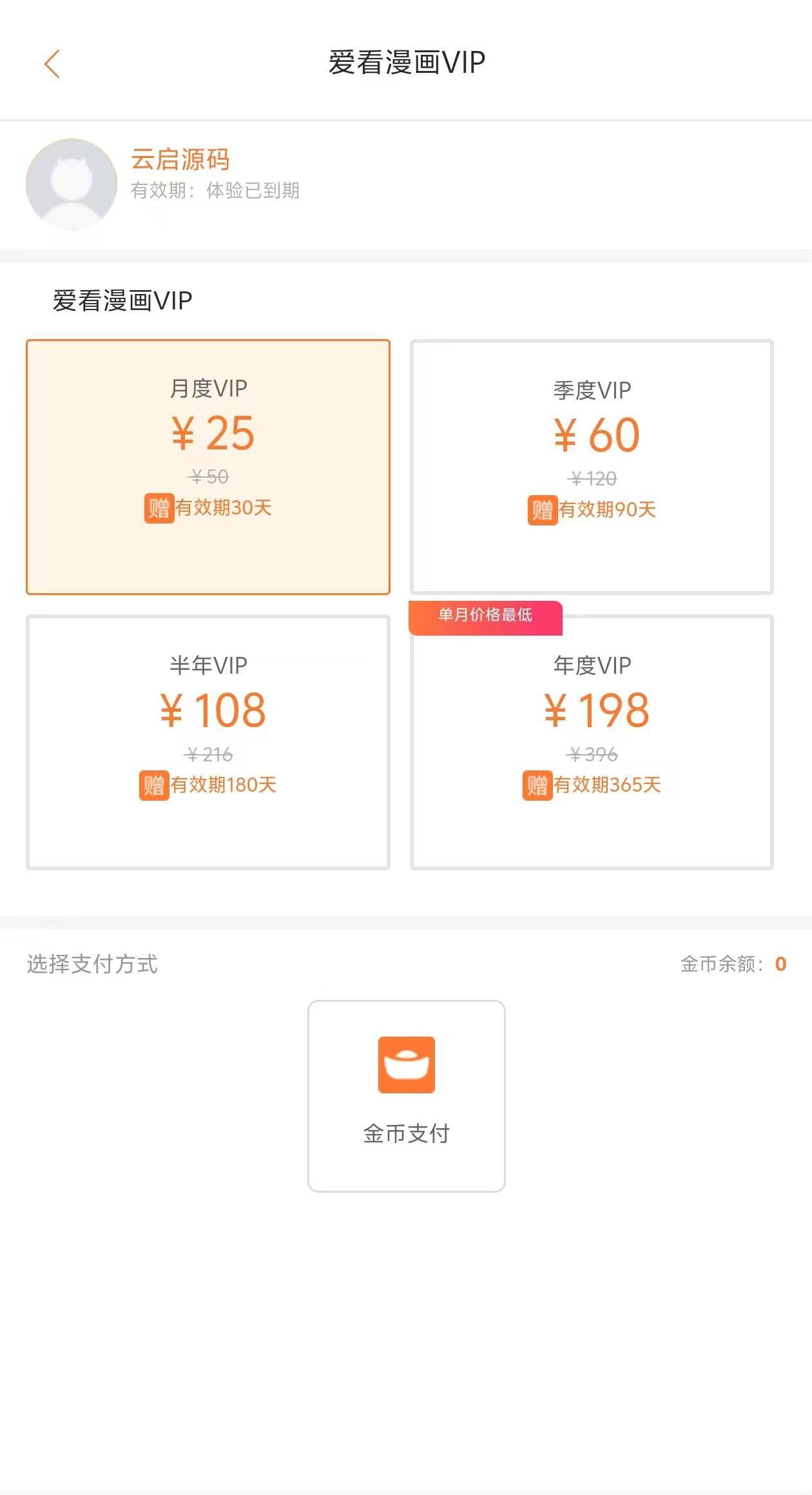
Task: Click the 赠 gift badge on 年度VIP card
Action: (x=537, y=783)
